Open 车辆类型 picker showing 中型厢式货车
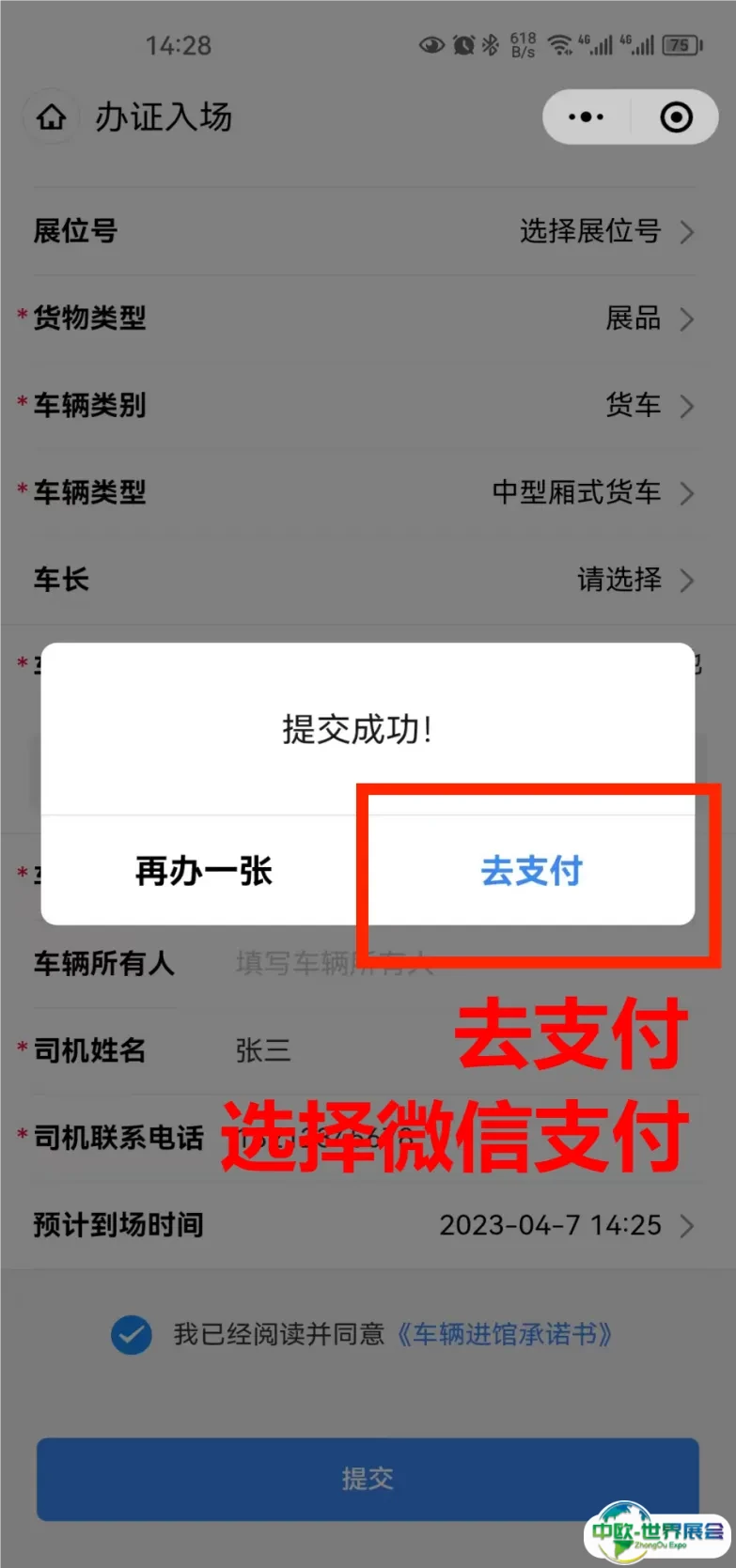 click(592, 492)
